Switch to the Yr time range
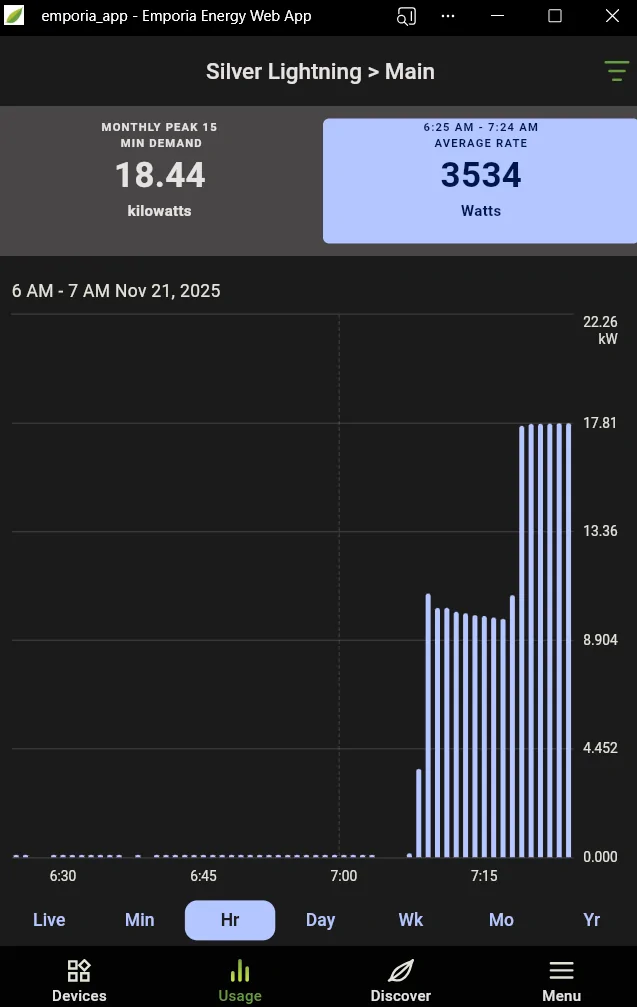The height and width of the screenshot is (1007, 637). [591, 920]
